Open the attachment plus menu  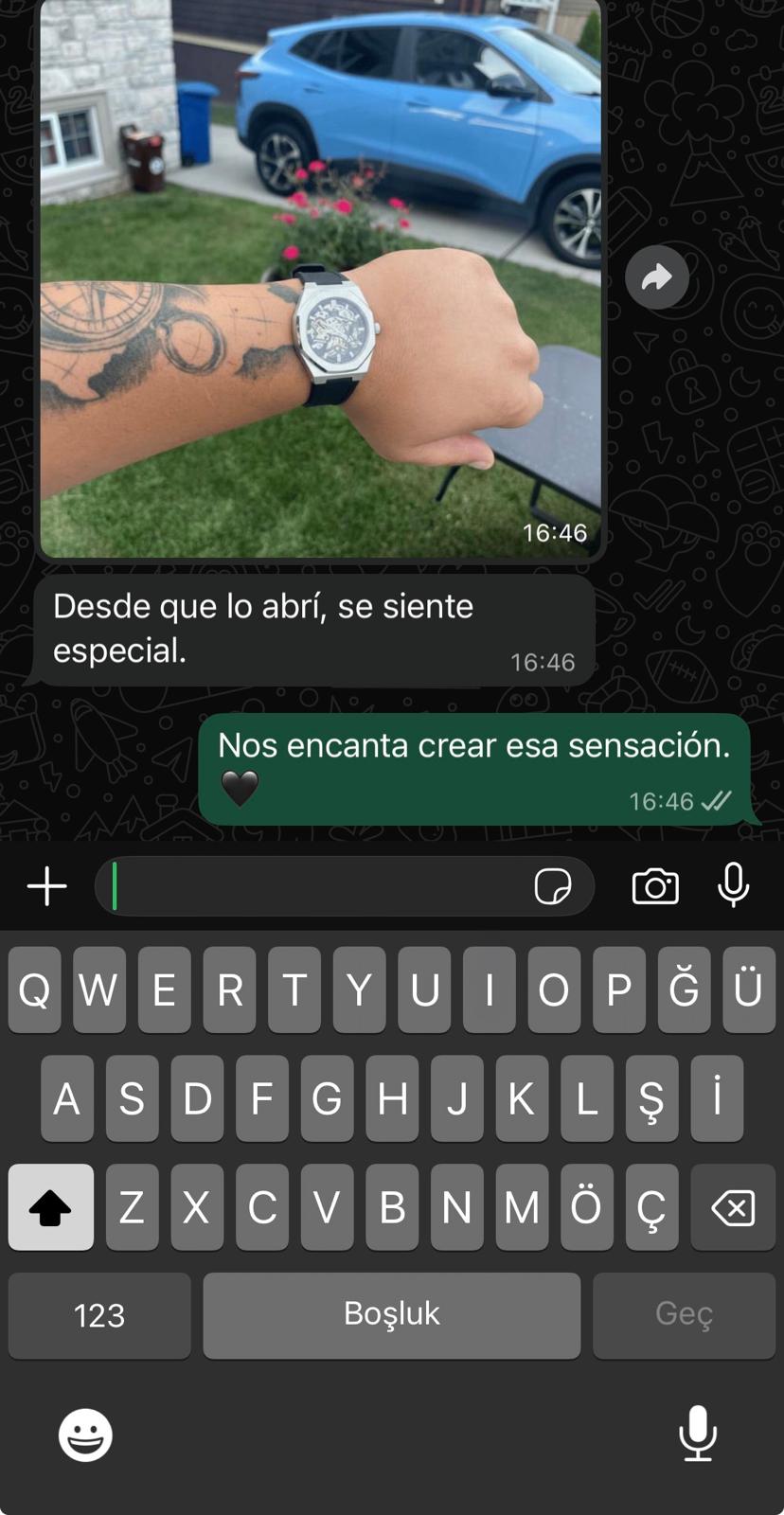click(x=46, y=887)
